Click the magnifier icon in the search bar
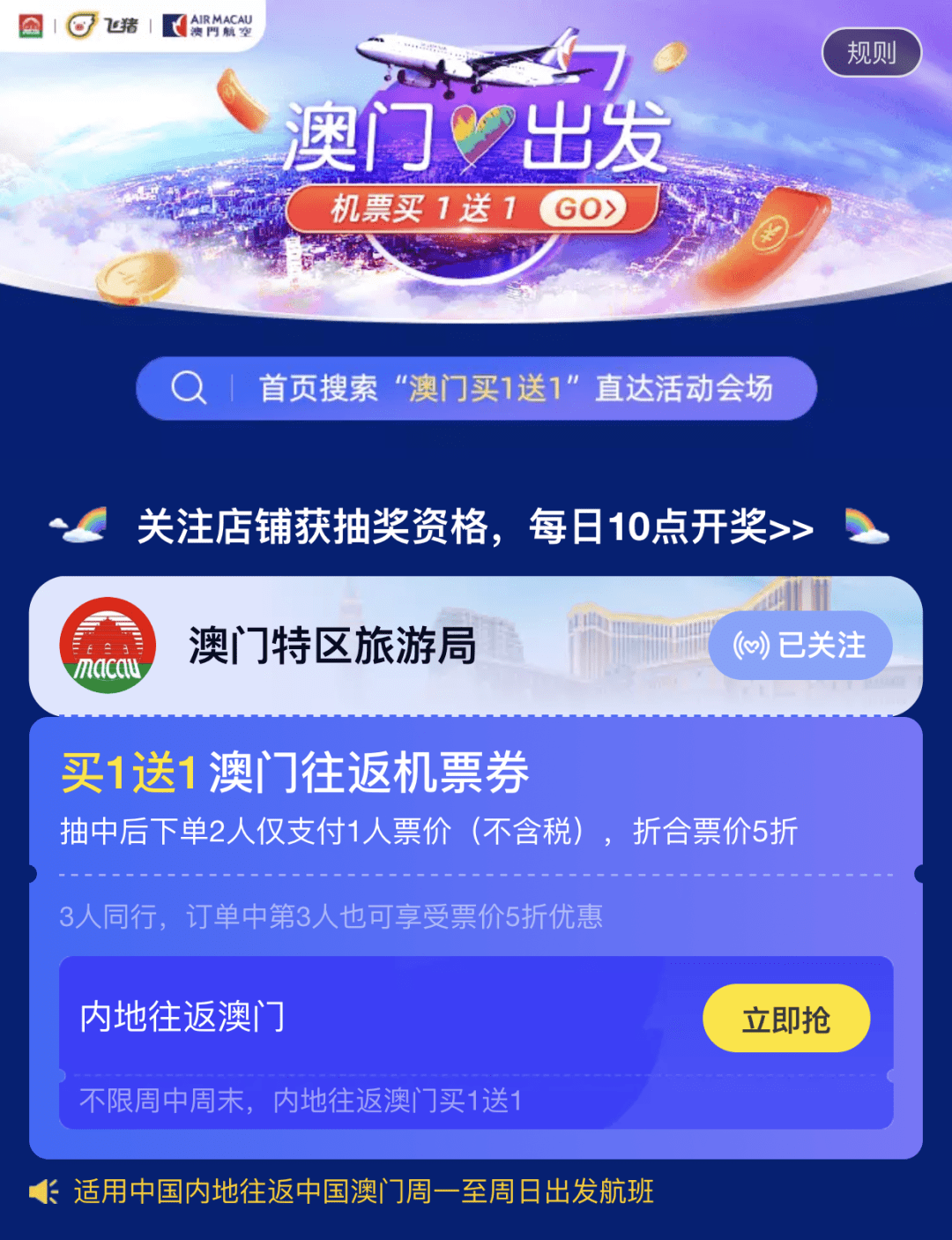The height and width of the screenshot is (1240, 952). point(188,386)
